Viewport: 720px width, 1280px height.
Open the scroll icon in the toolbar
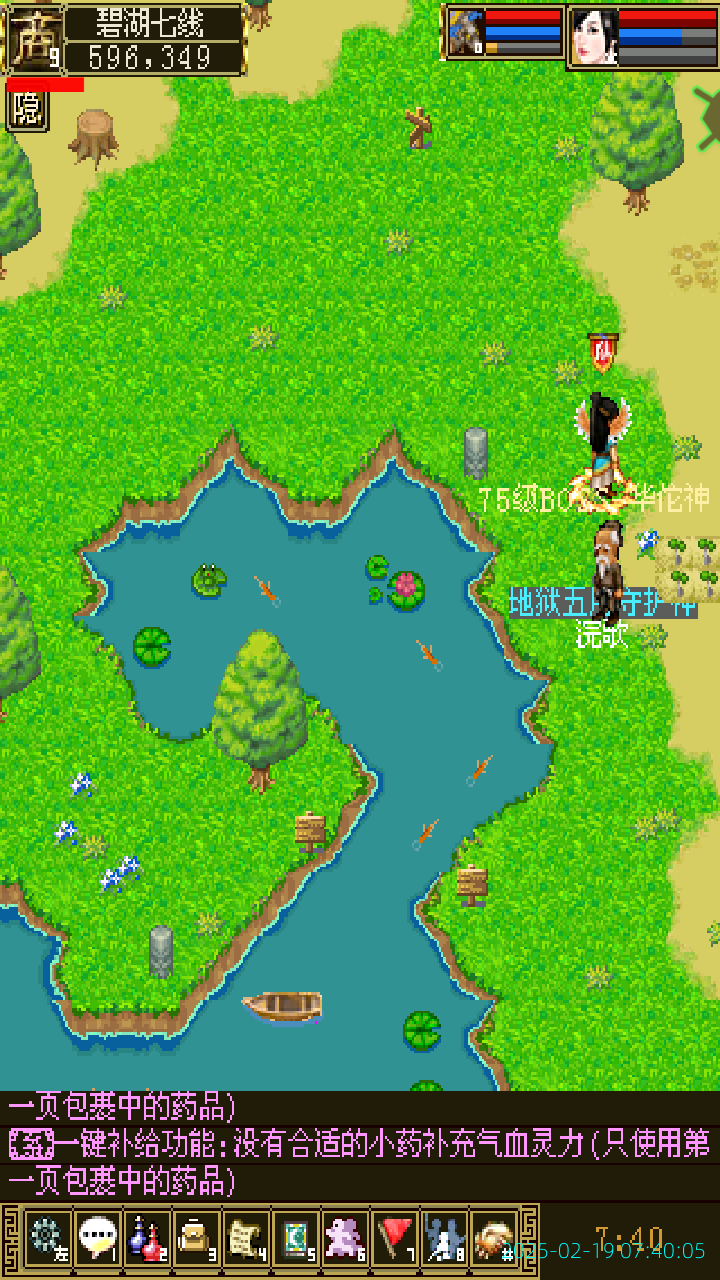pyautogui.click(x=246, y=1238)
